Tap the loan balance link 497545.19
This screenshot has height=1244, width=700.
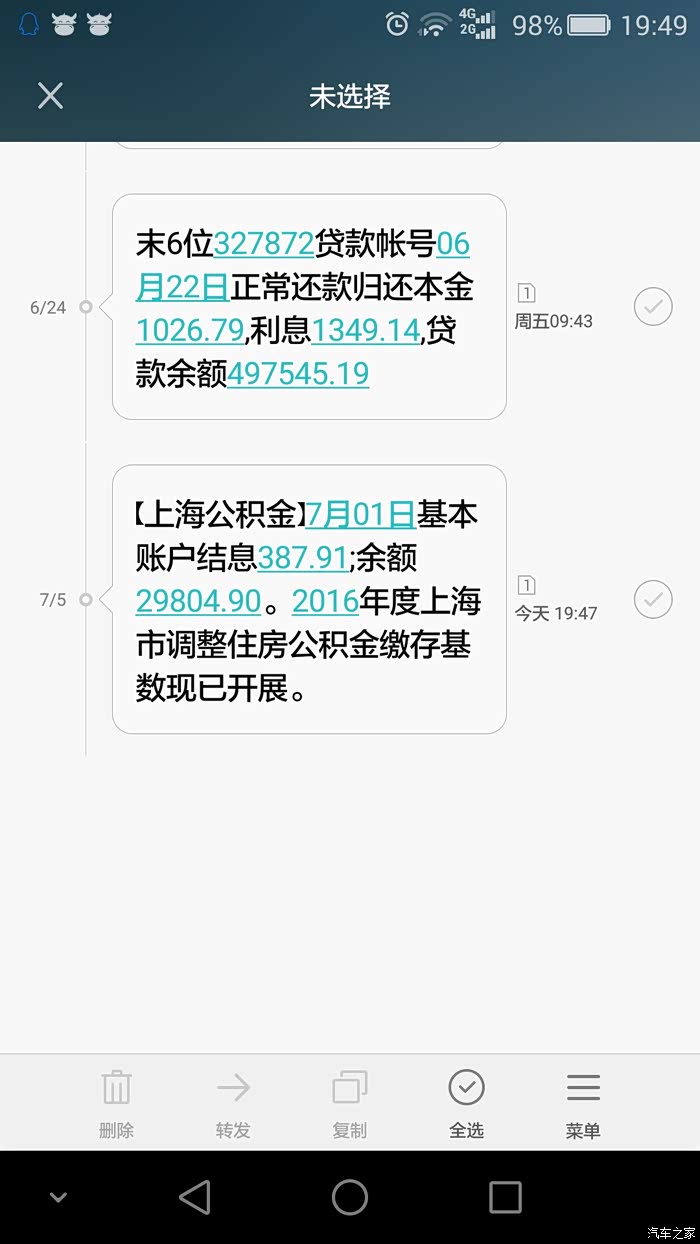click(298, 373)
